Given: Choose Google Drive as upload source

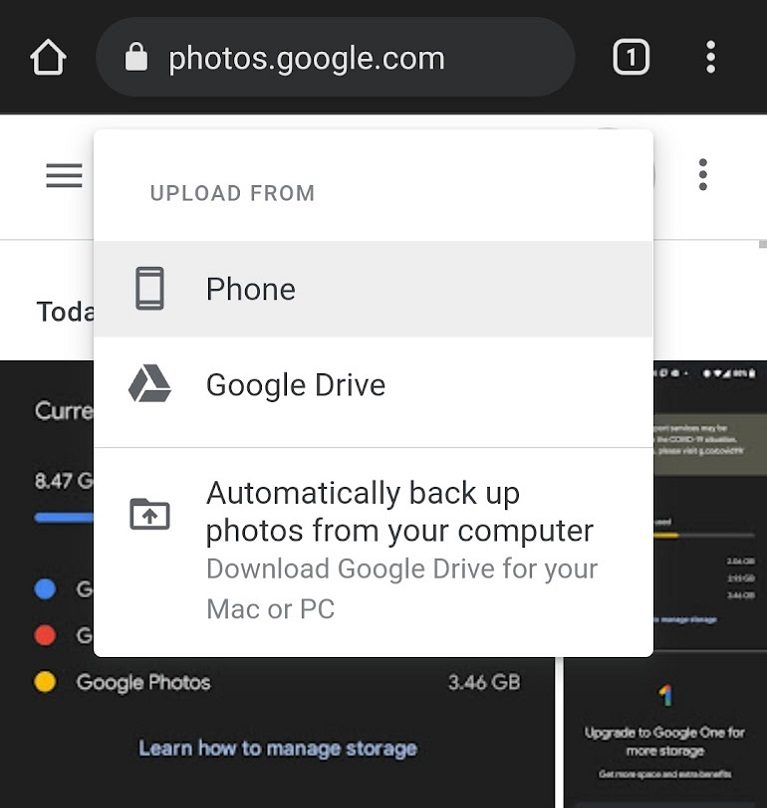Looking at the screenshot, I should (373, 385).
